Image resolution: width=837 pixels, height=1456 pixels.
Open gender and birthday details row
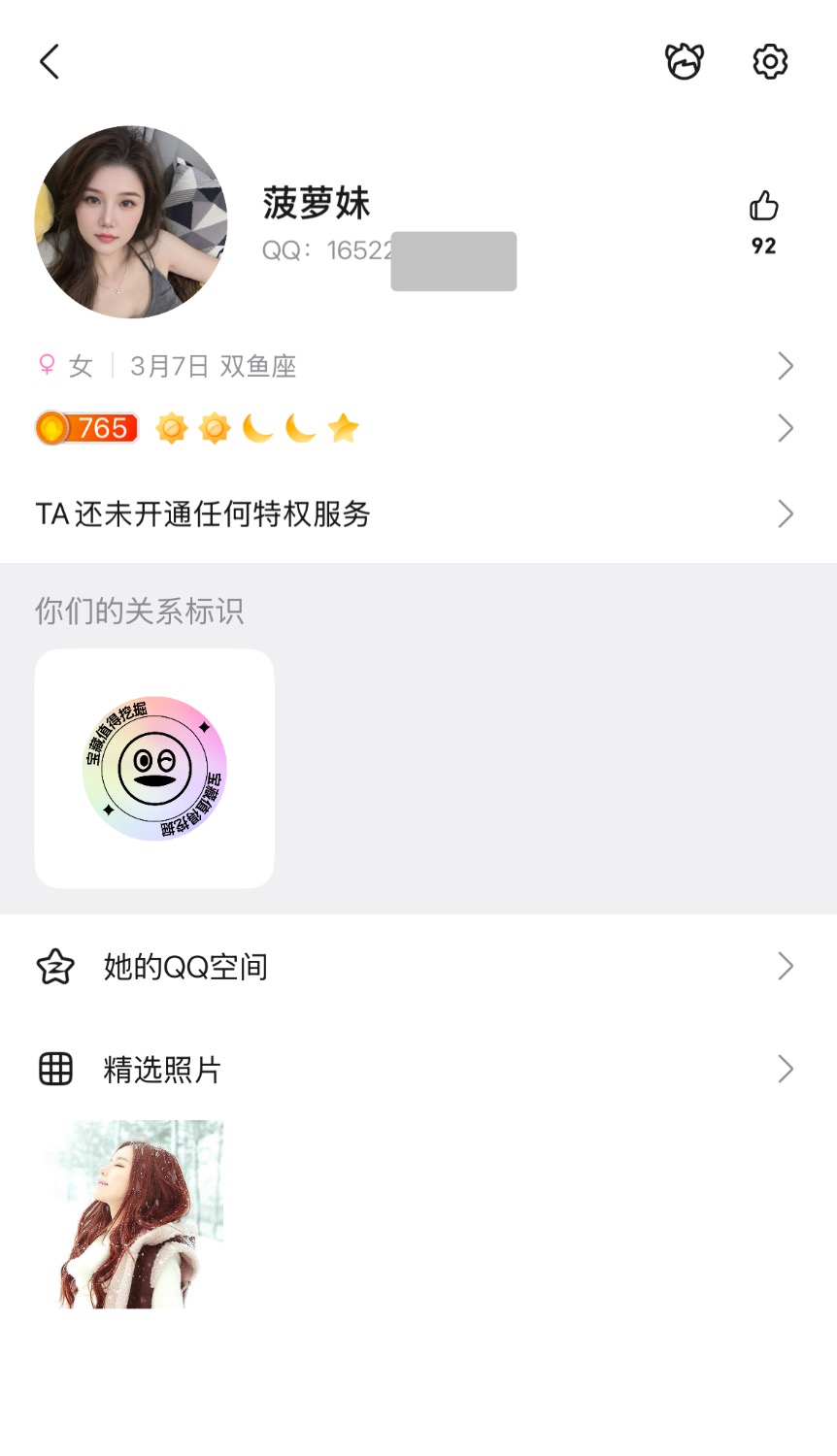418,366
